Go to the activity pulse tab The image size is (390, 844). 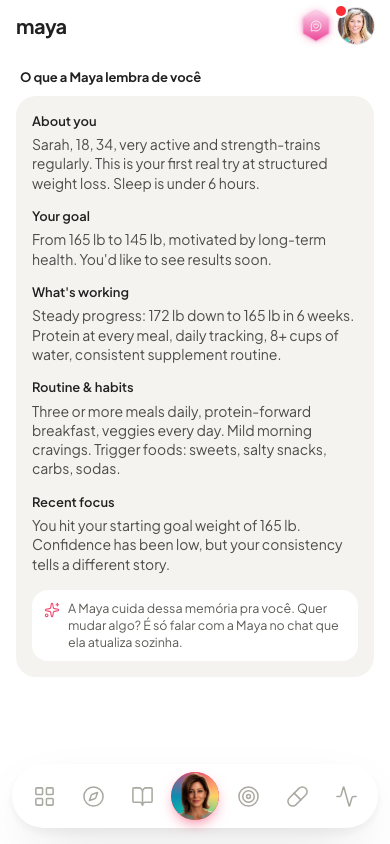(x=346, y=796)
